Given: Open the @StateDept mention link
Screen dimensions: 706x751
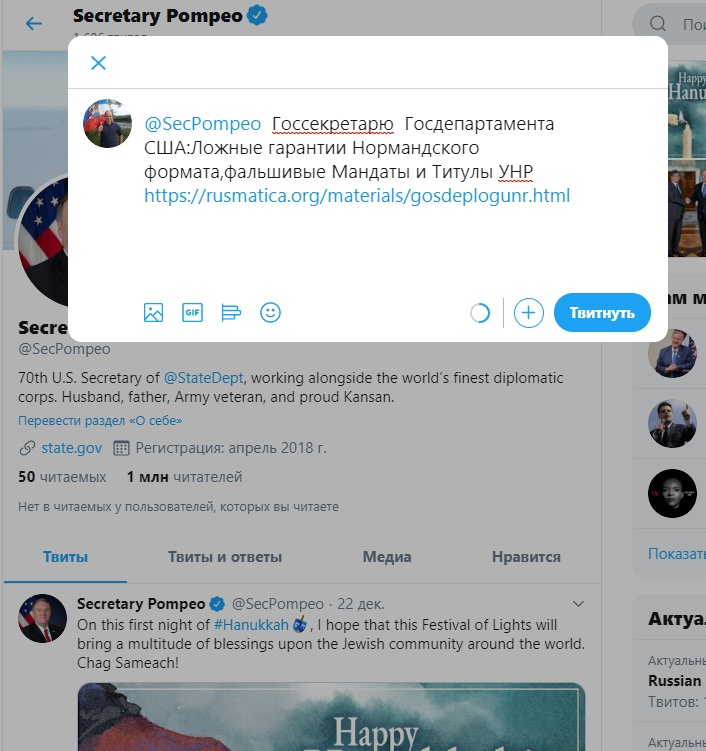Looking at the screenshot, I should (204, 378).
